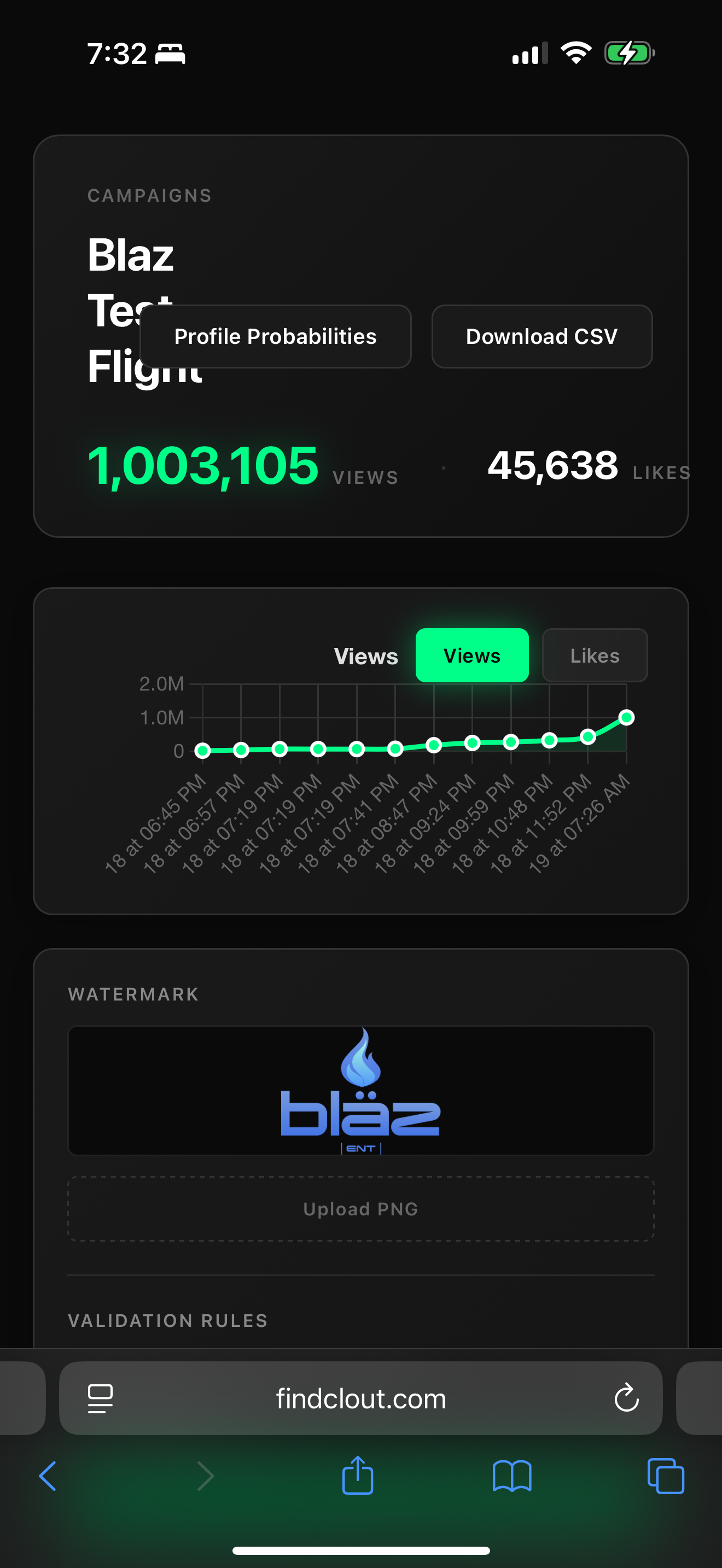
Task: Tap the 19 at 07:26 AM data point
Action: tap(626, 718)
